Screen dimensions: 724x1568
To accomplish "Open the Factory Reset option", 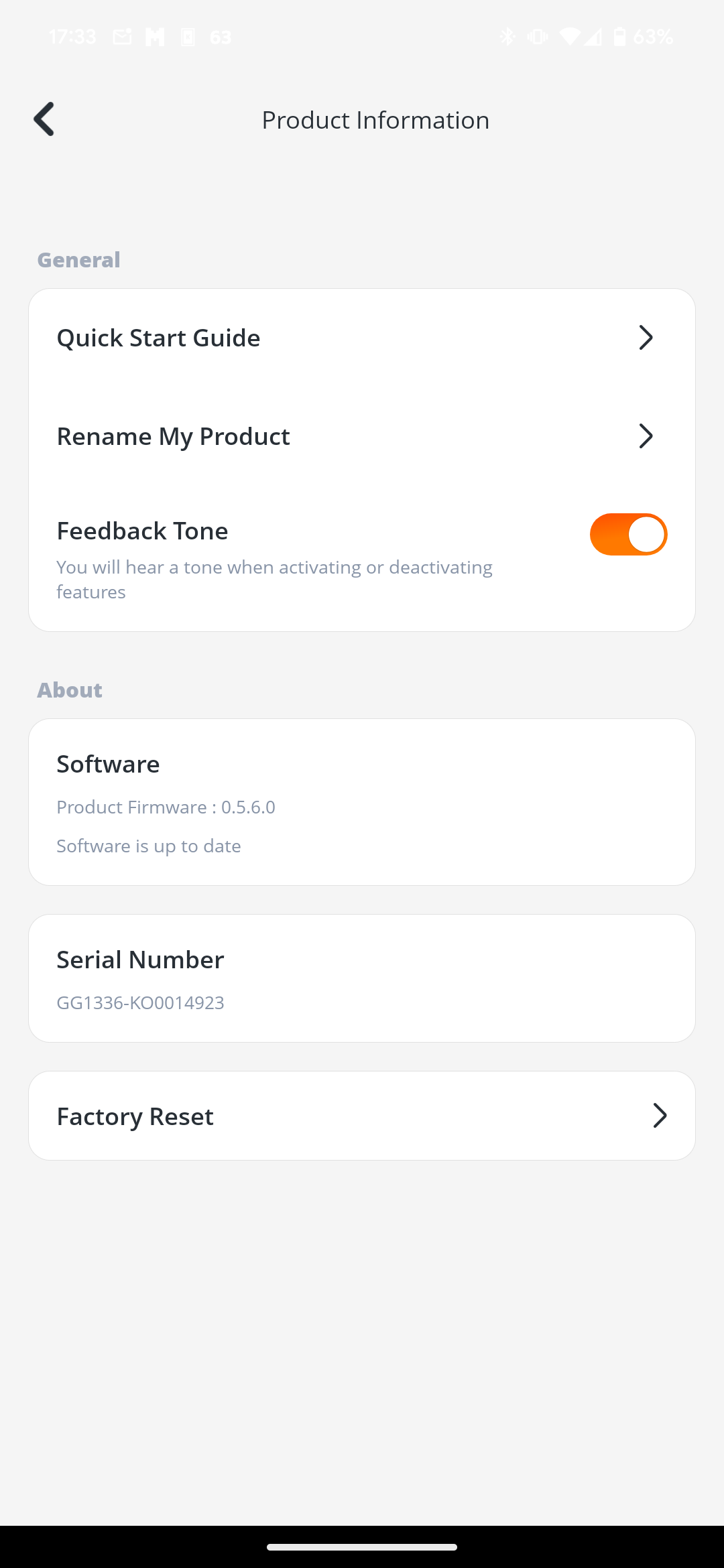I will tap(362, 1116).
